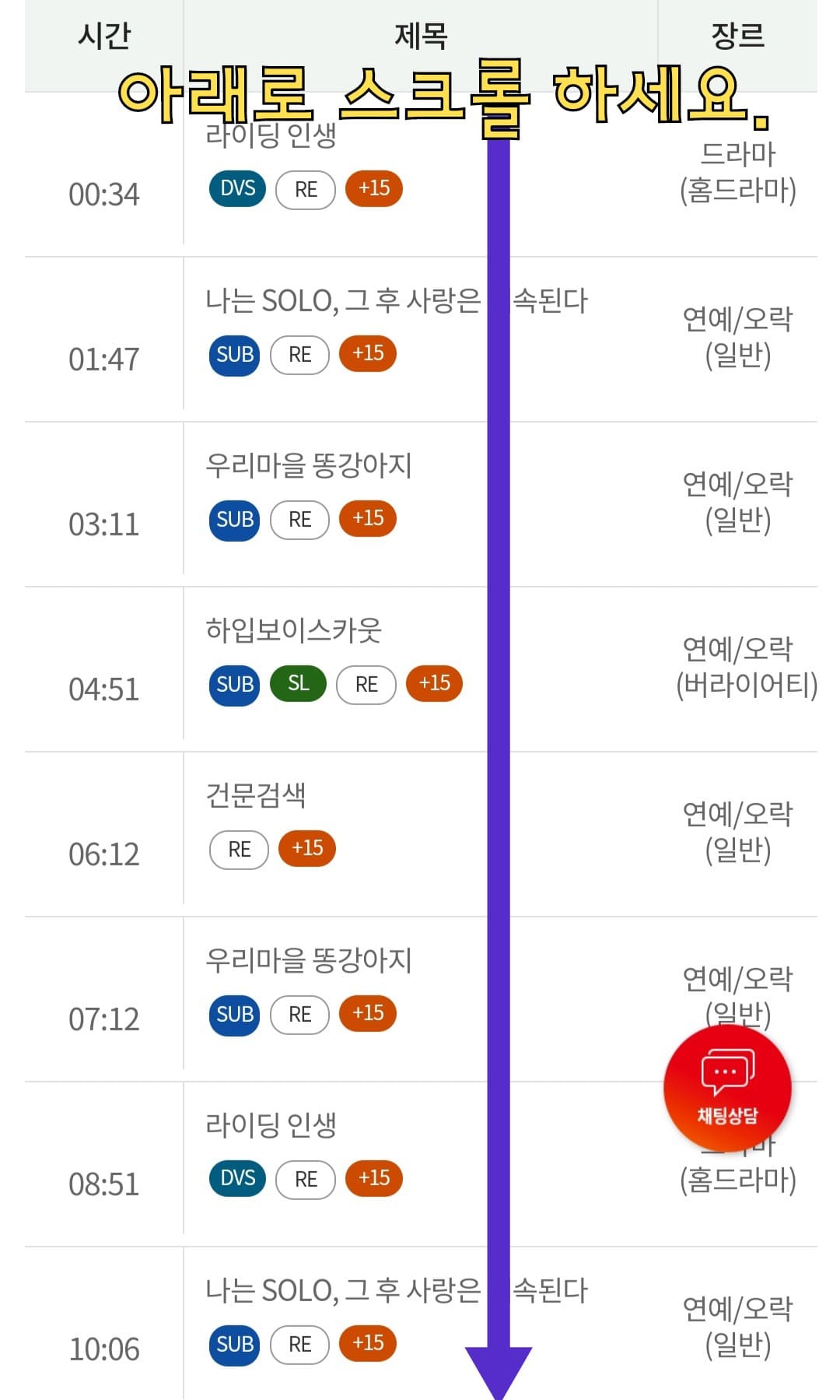Toggle the +15 badge on 하입보이스카웃
Viewport: 840px width, 1400px height.
434,683
